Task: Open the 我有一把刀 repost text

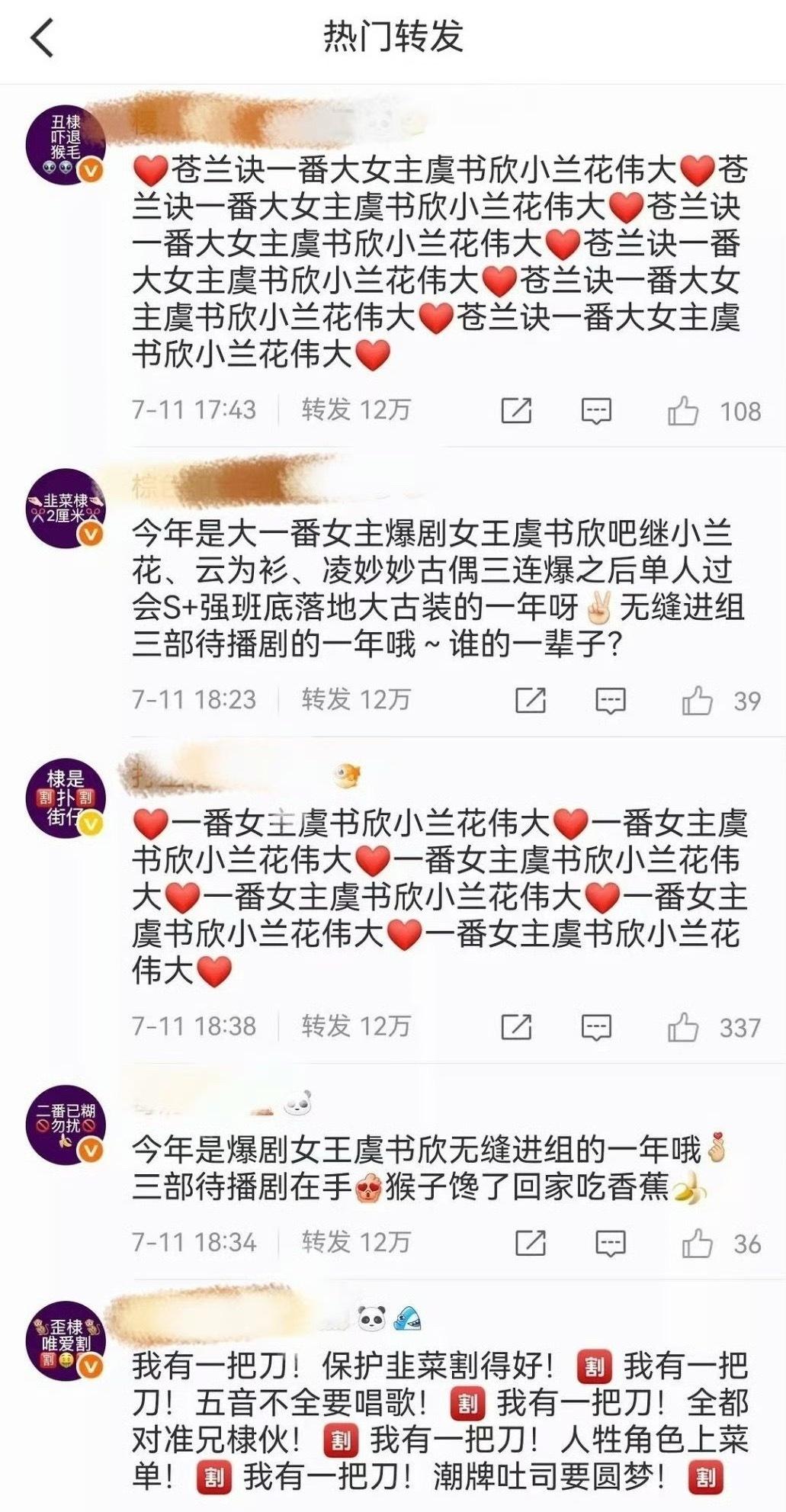Action: pyautogui.click(x=440, y=1422)
